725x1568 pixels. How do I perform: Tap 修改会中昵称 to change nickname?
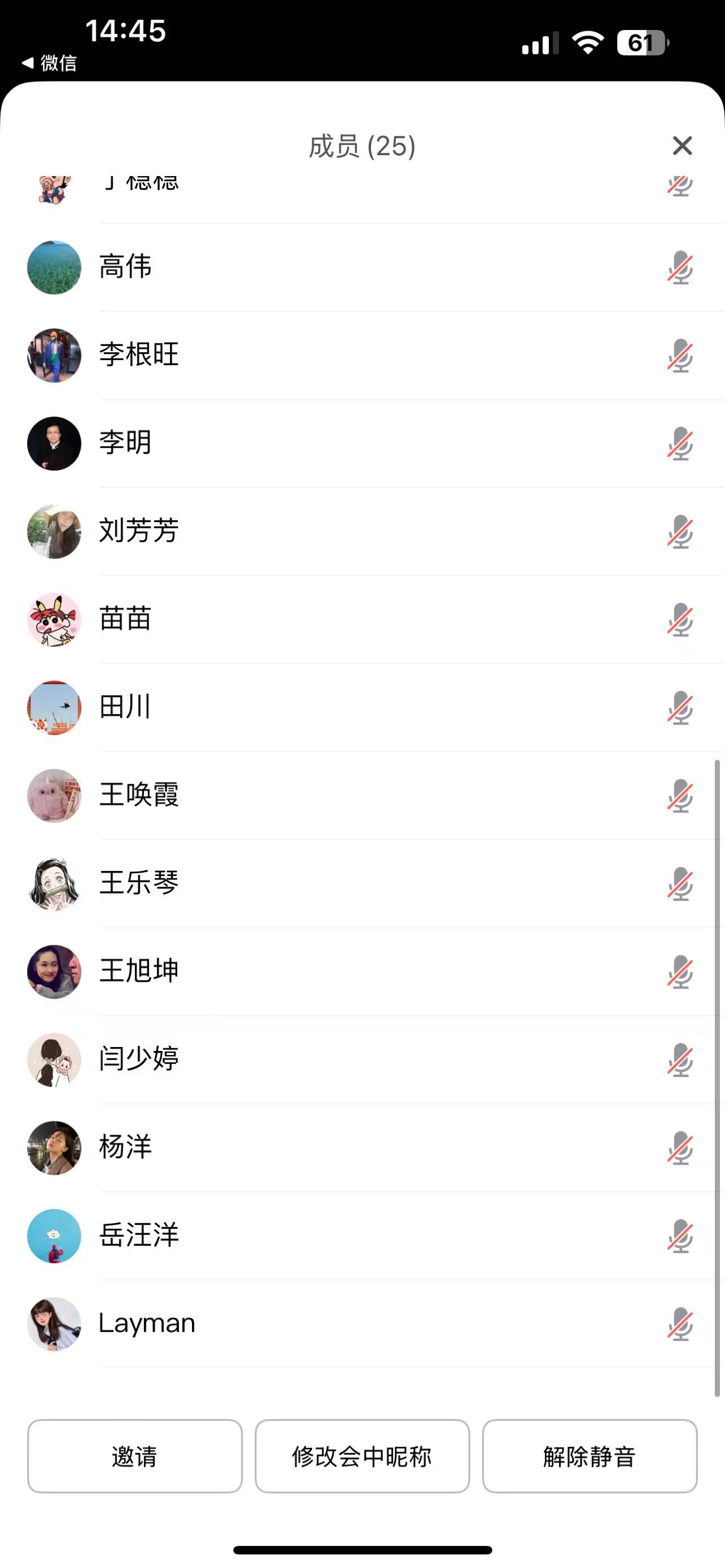[x=362, y=1456]
